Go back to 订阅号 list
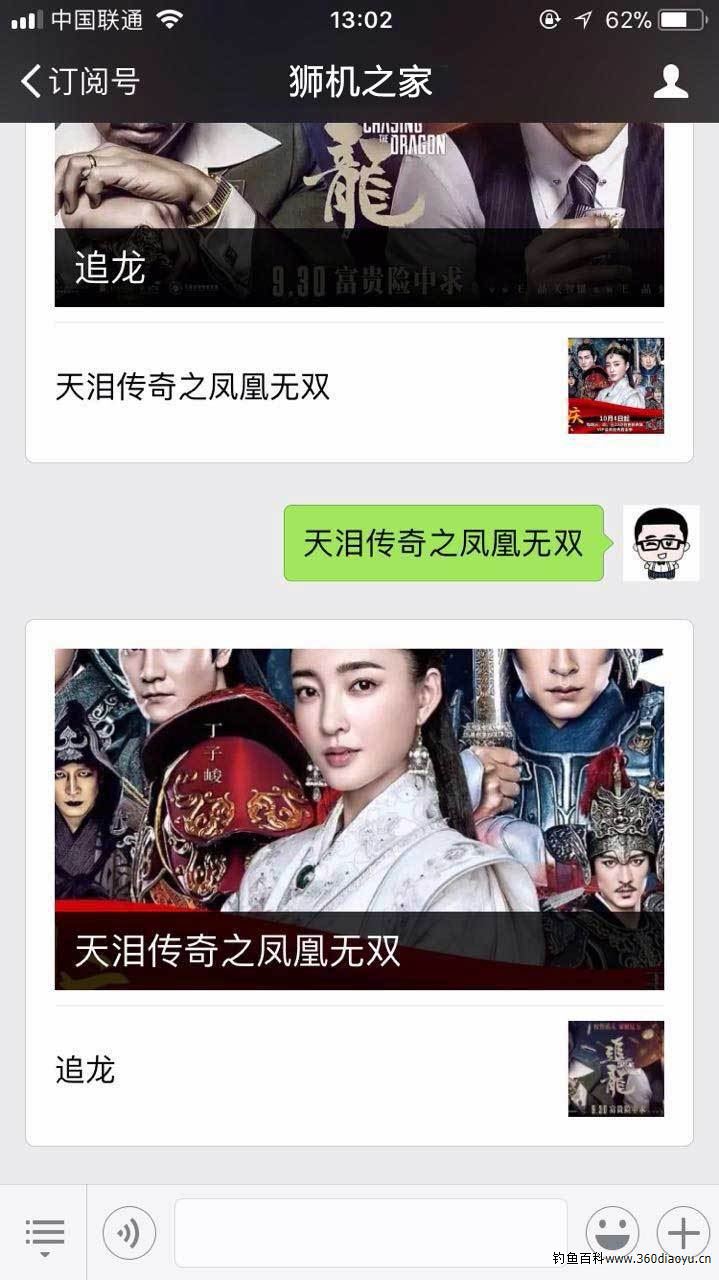This screenshot has height=1280, width=719. click(80, 81)
